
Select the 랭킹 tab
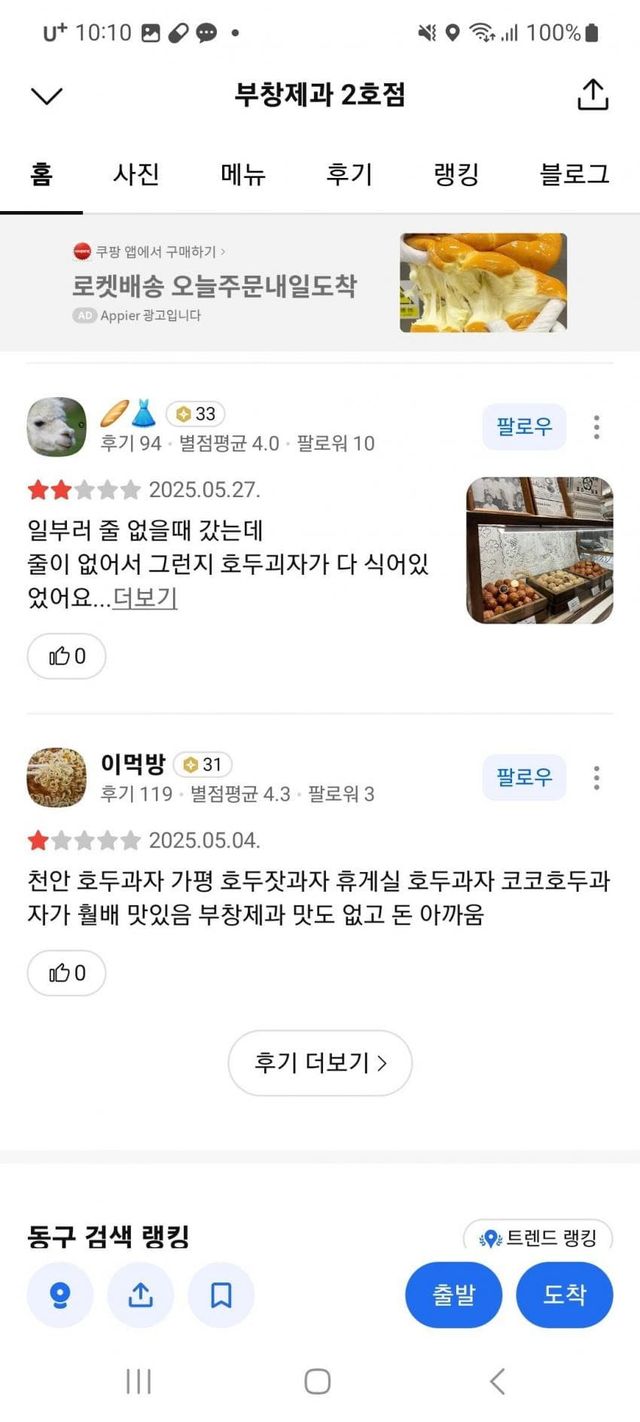pyautogui.click(x=456, y=174)
